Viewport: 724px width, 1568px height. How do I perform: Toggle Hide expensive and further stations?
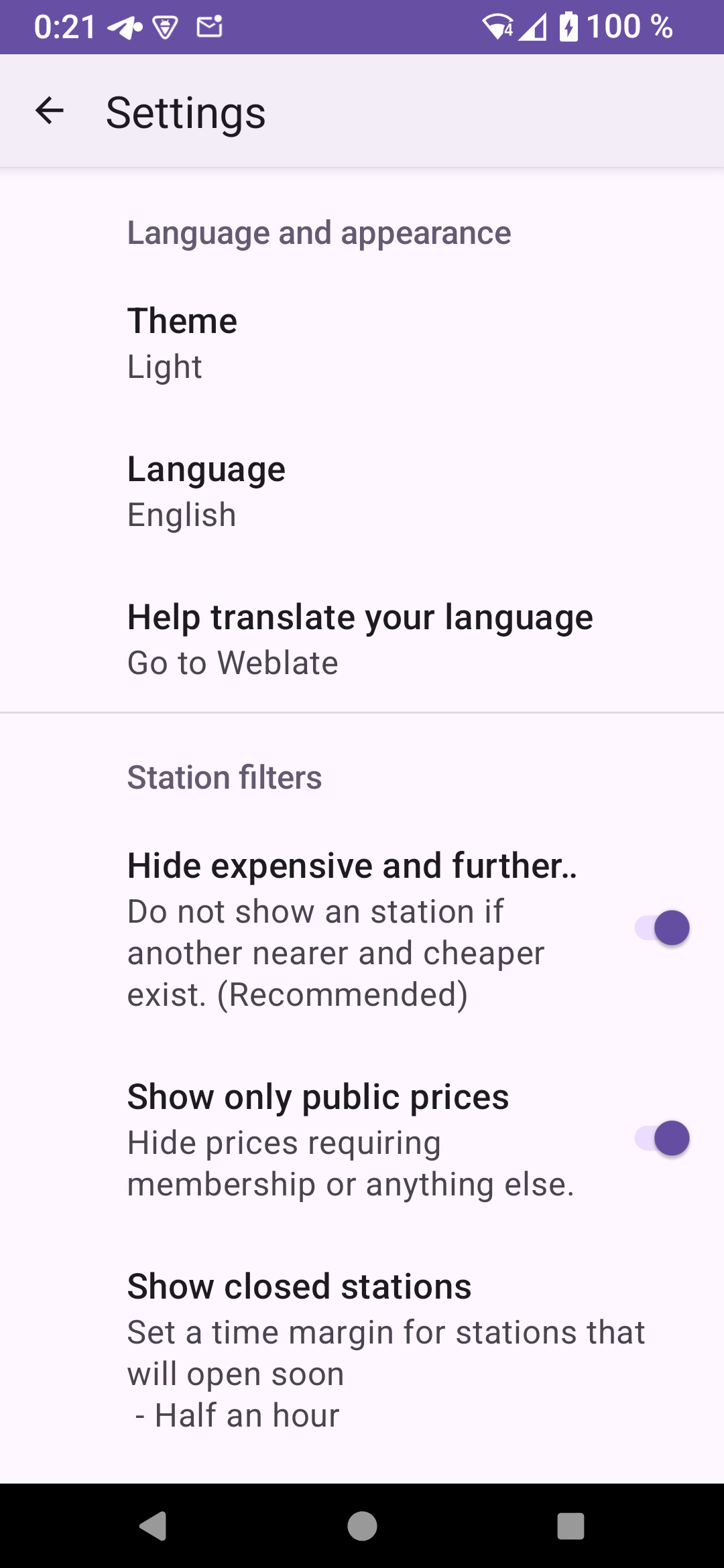[662, 928]
